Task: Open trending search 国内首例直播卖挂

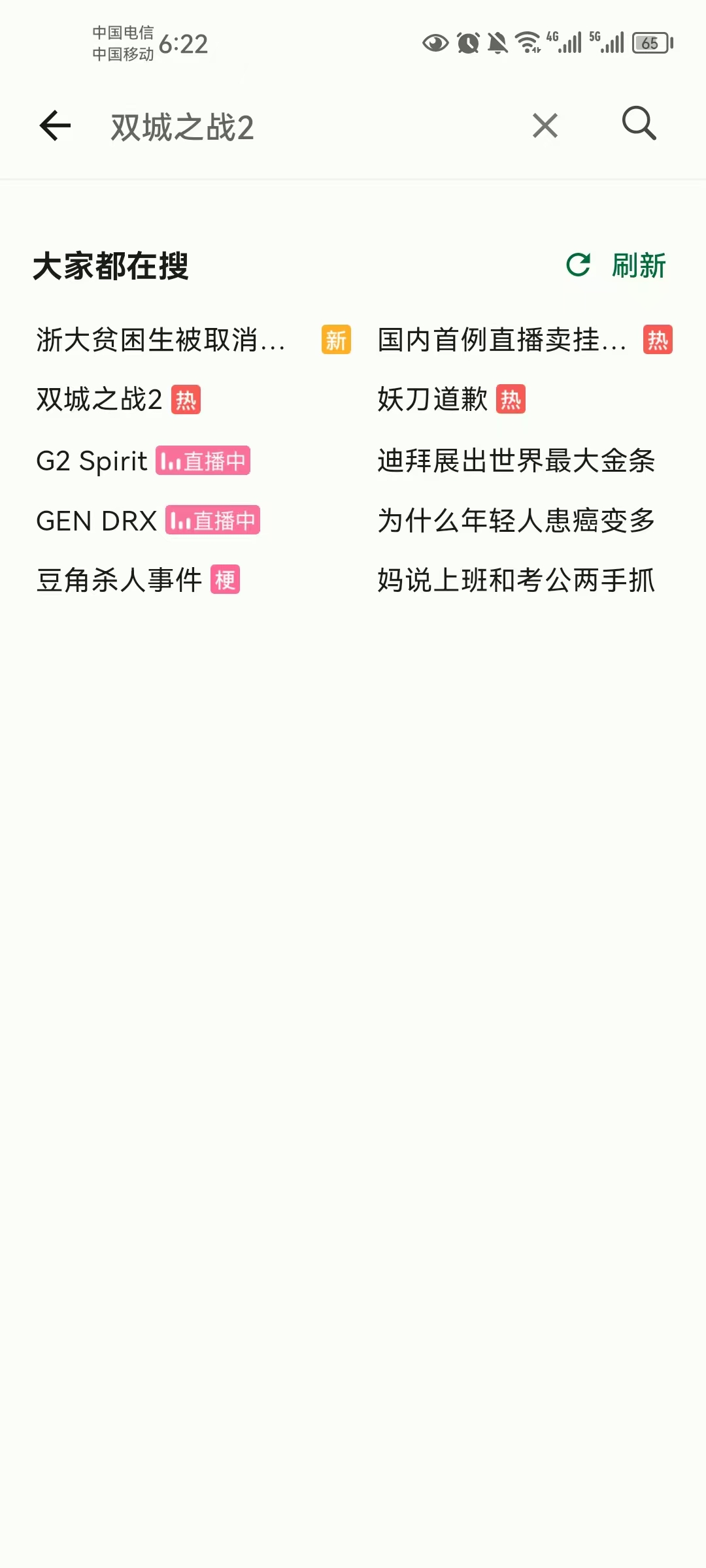Action: tap(502, 340)
